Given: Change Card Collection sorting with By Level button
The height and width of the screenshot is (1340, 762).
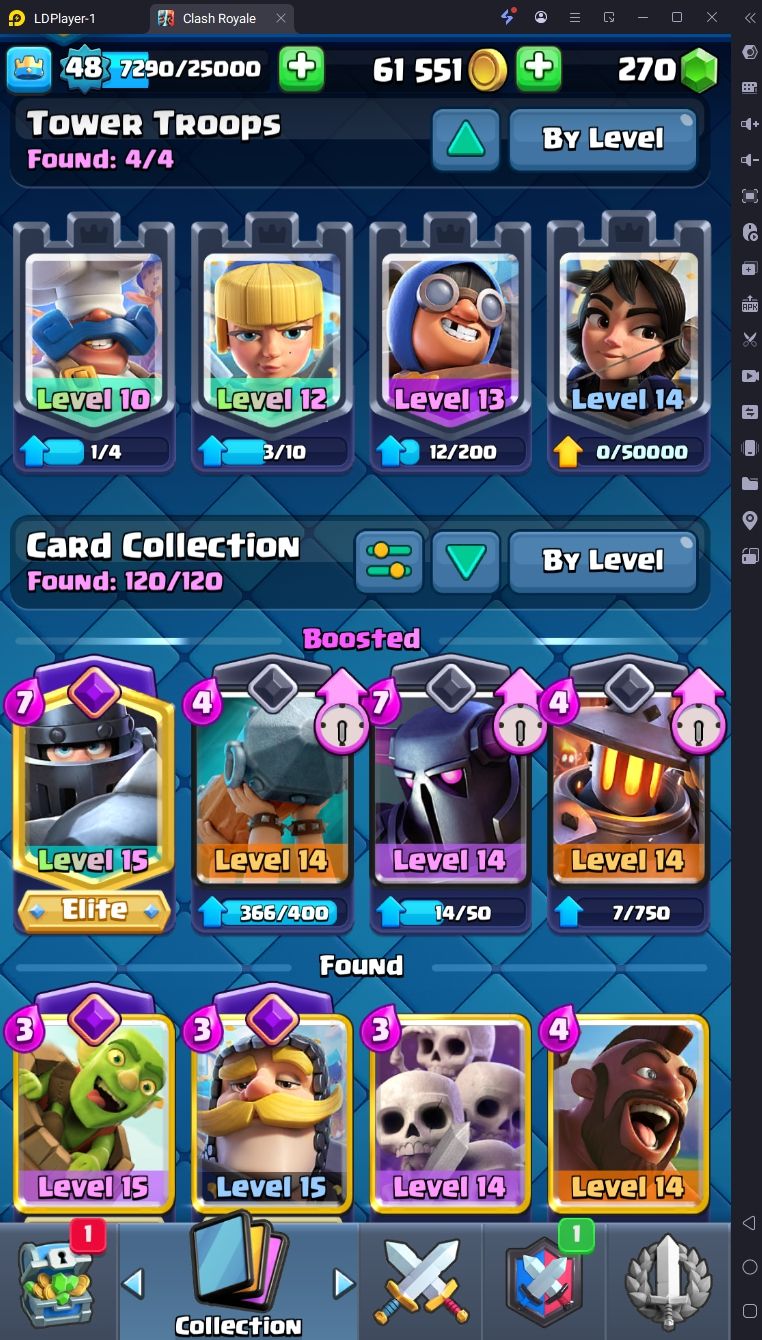Looking at the screenshot, I should pyautogui.click(x=603, y=561).
